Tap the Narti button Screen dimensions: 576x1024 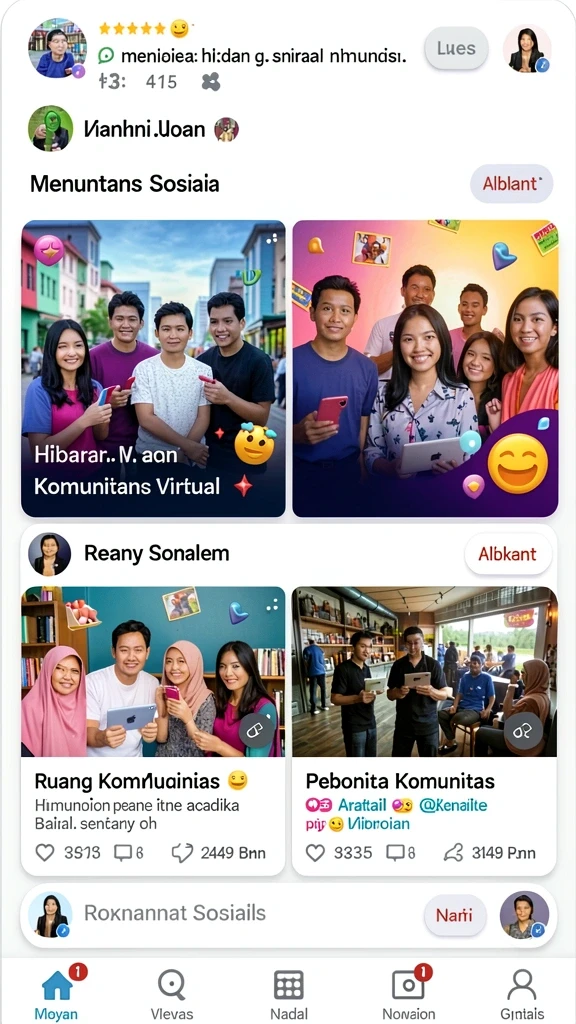point(455,915)
